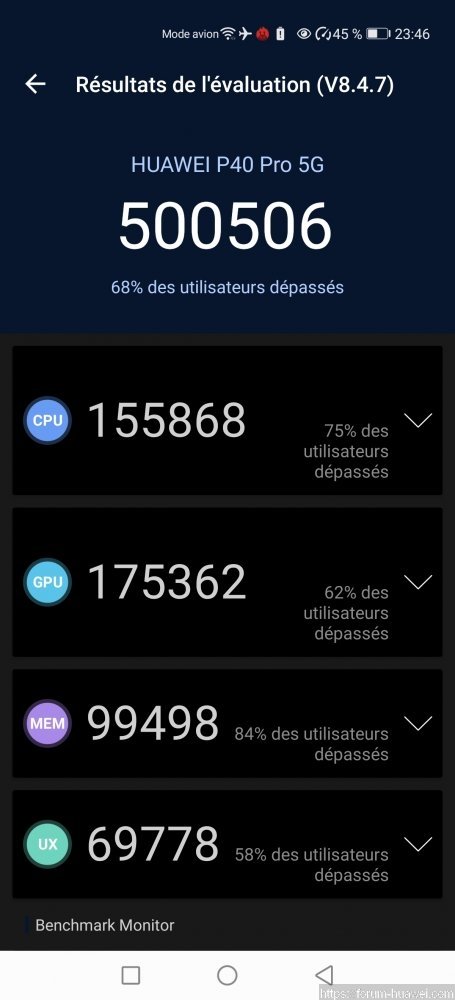The width and height of the screenshot is (455, 1000).
Task: Open recent apps with square button
Action: click(131, 975)
